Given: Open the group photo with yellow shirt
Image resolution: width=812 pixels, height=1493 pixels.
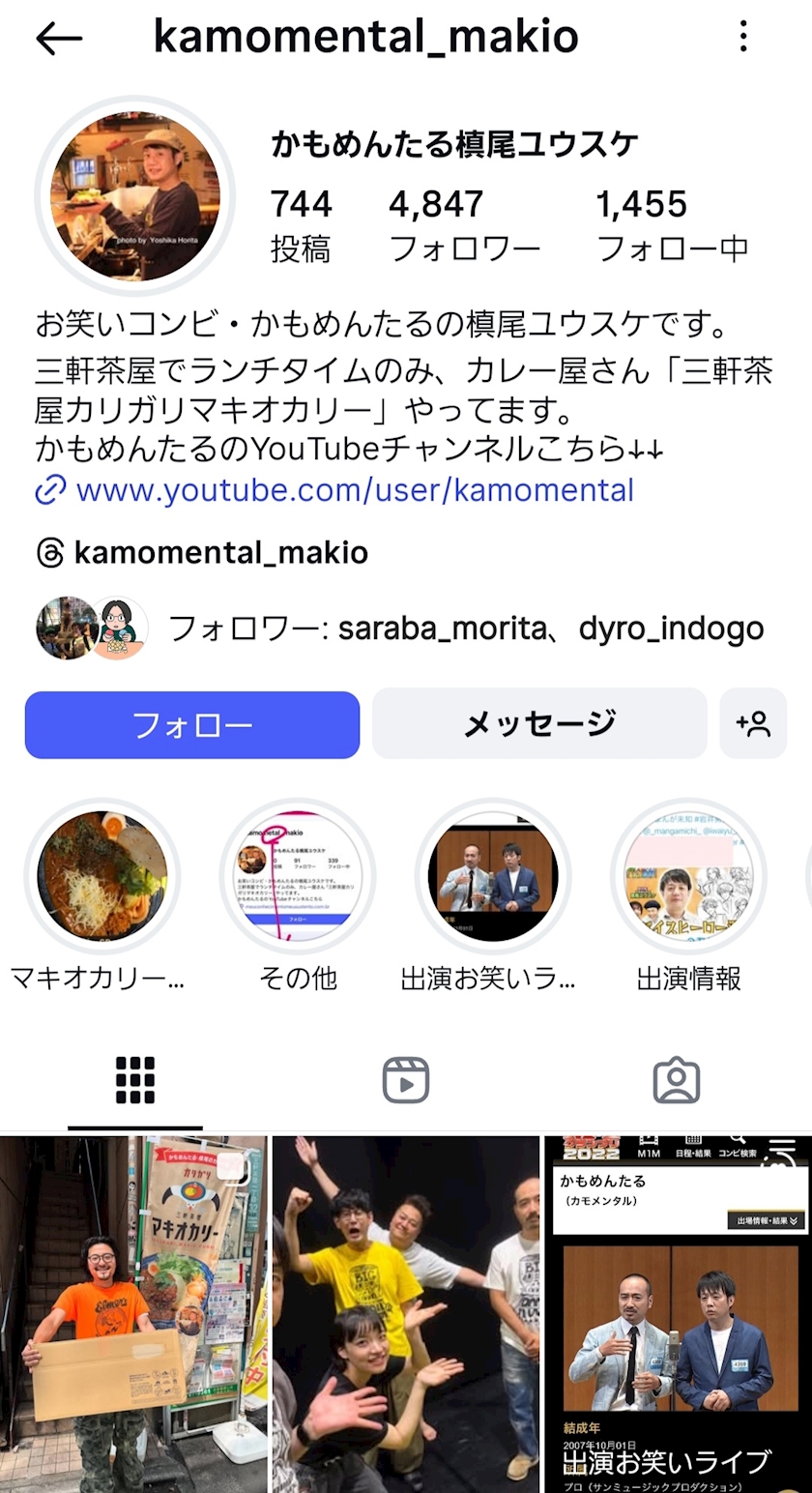Looking at the screenshot, I should (406, 1315).
